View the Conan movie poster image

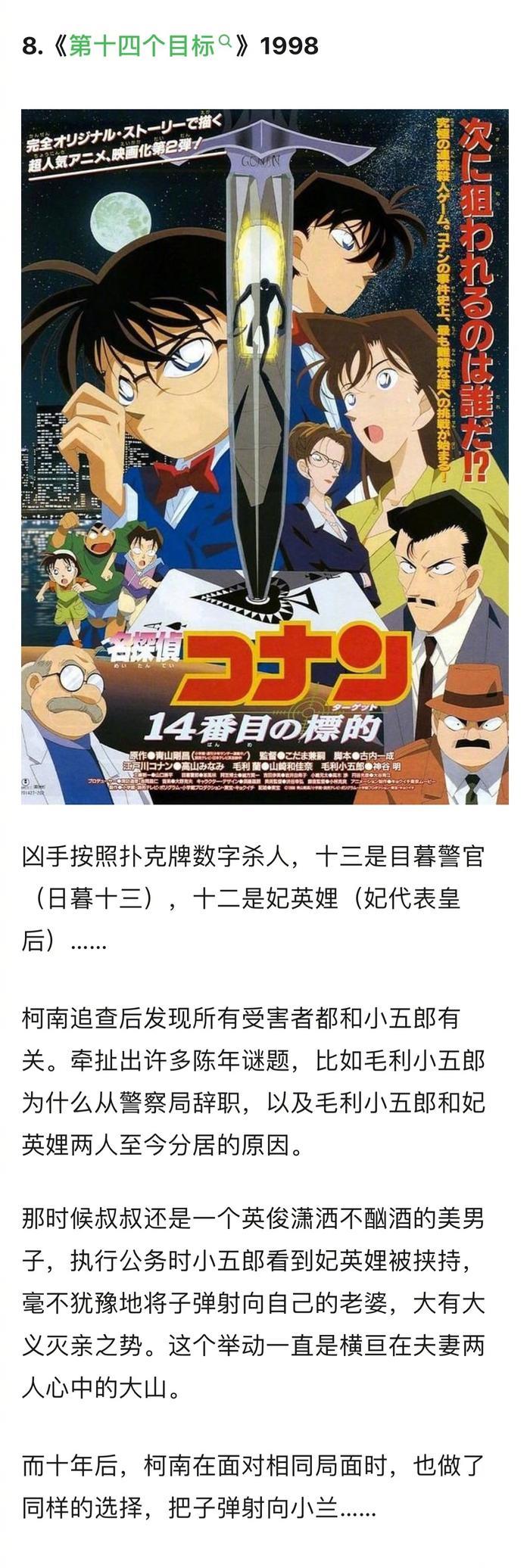[x=264, y=457]
